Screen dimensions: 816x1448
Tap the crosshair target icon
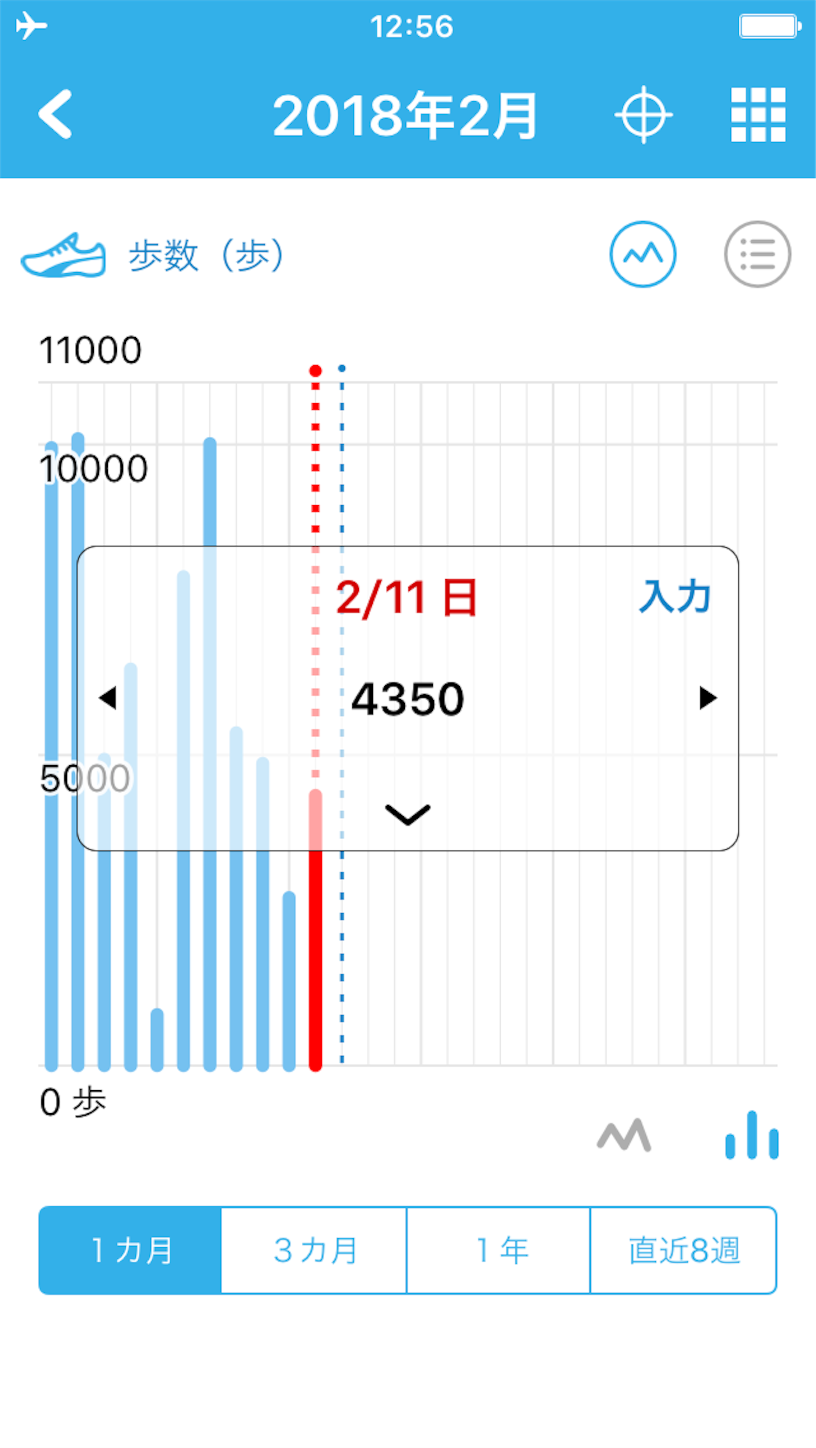tap(643, 116)
